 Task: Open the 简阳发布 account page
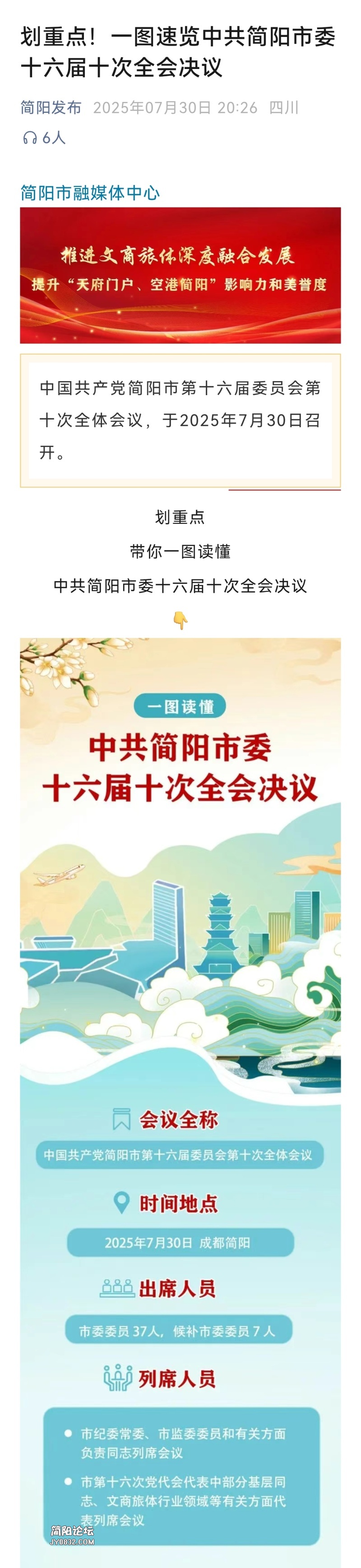[51, 108]
